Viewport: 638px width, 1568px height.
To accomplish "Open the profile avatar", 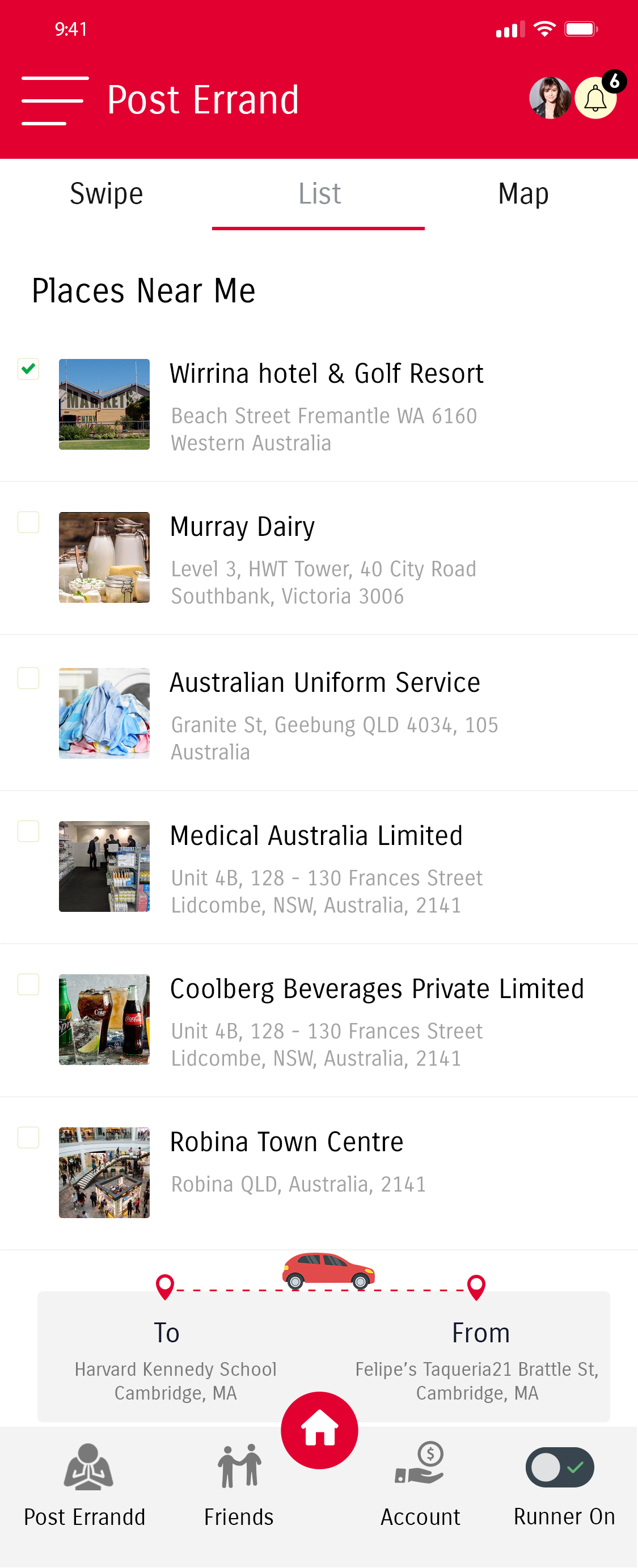I will tap(550, 98).
